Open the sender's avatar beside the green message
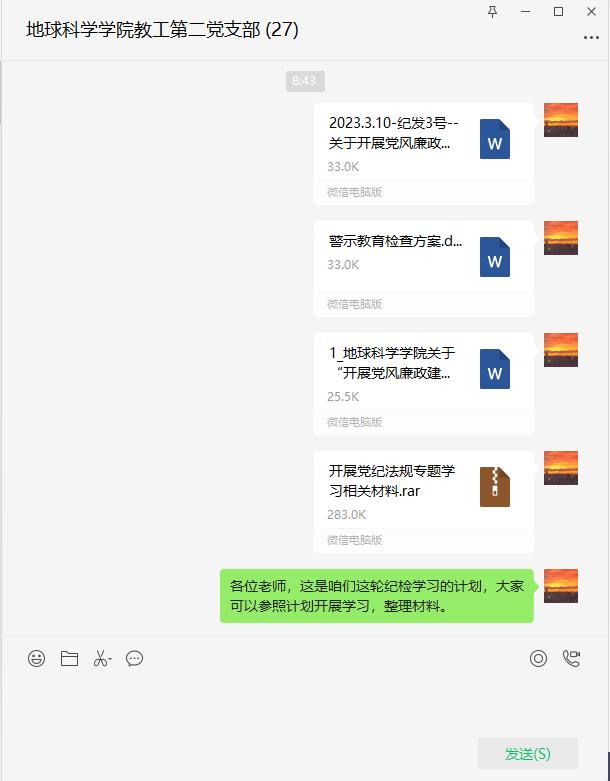This screenshot has height=781, width=610. pos(560,586)
